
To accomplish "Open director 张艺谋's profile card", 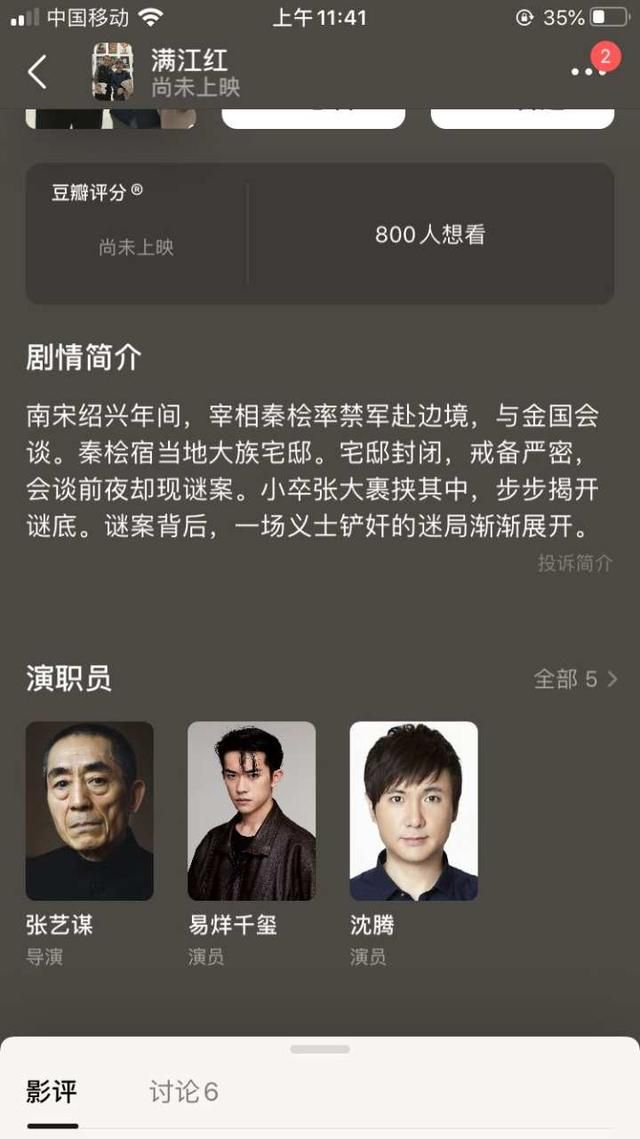I will (x=89, y=811).
